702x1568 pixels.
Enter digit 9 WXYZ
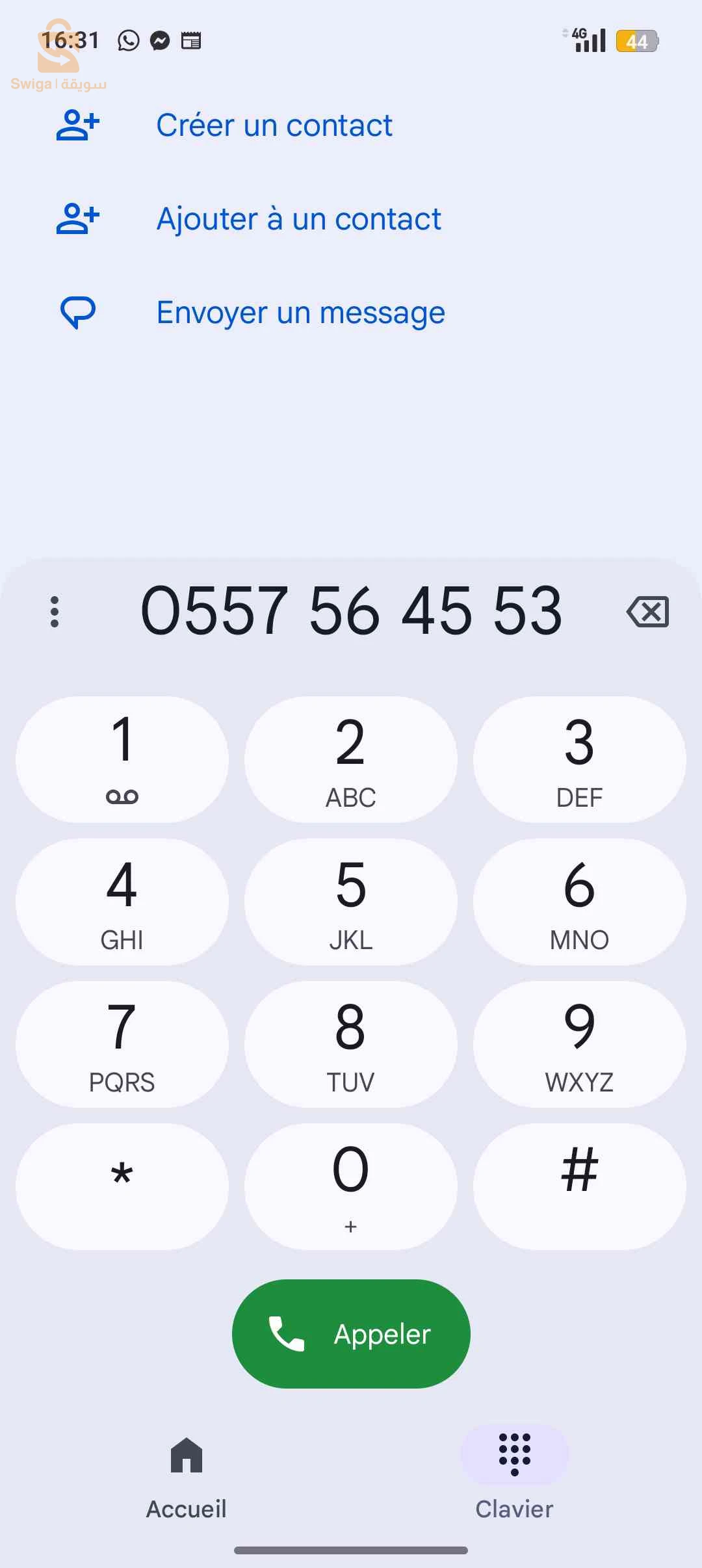pyautogui.click(x=579, y=1044)
